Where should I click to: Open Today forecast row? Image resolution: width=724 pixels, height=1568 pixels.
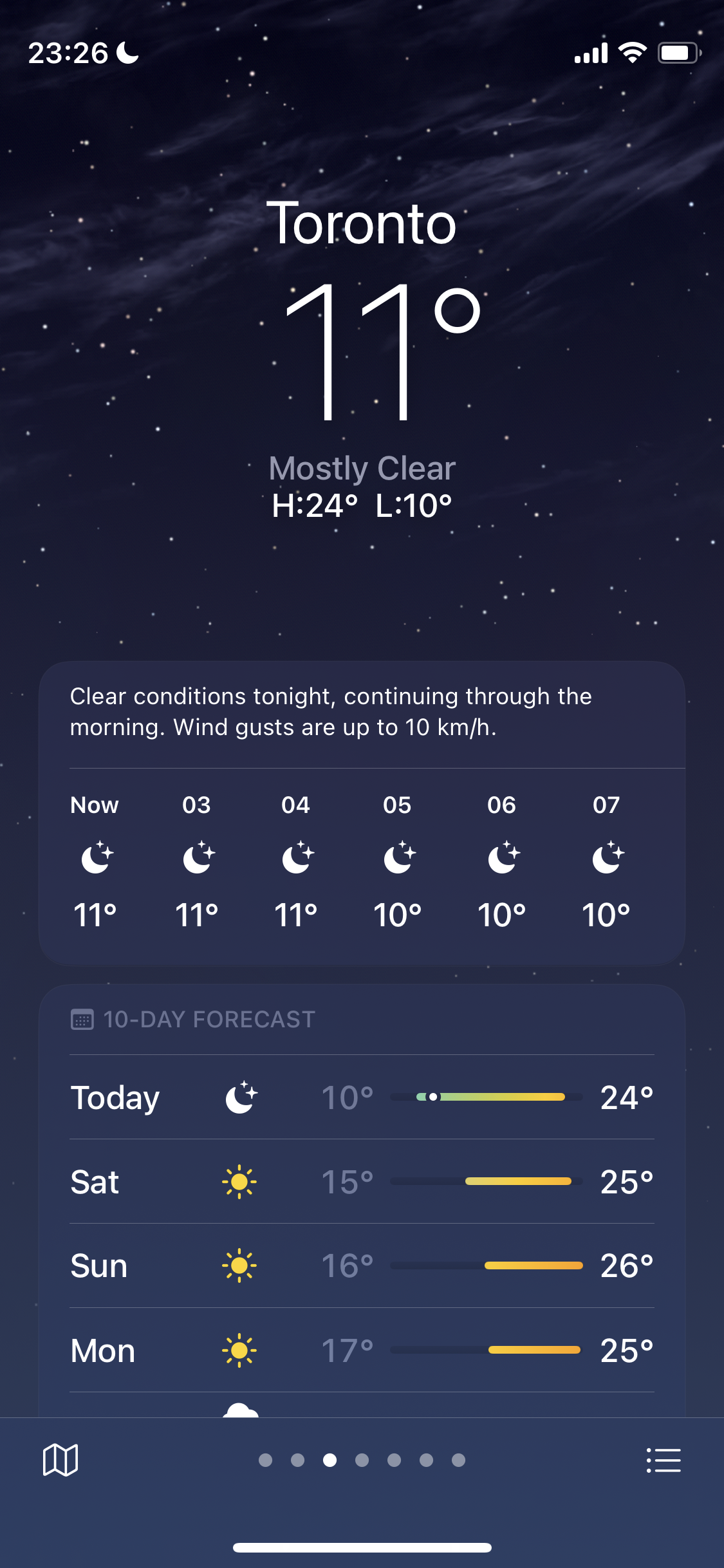click(362, 1097)
